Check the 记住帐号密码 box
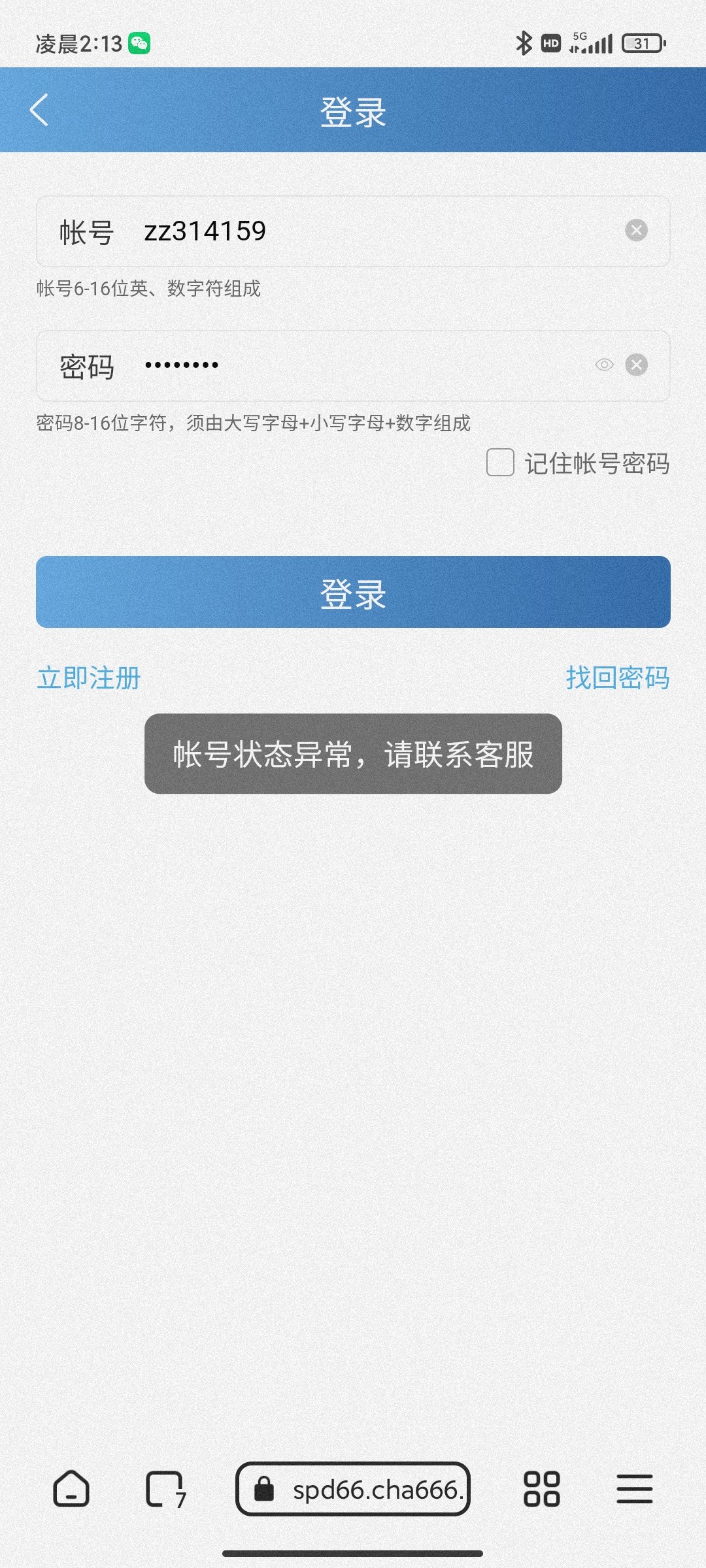 (501, 463)
